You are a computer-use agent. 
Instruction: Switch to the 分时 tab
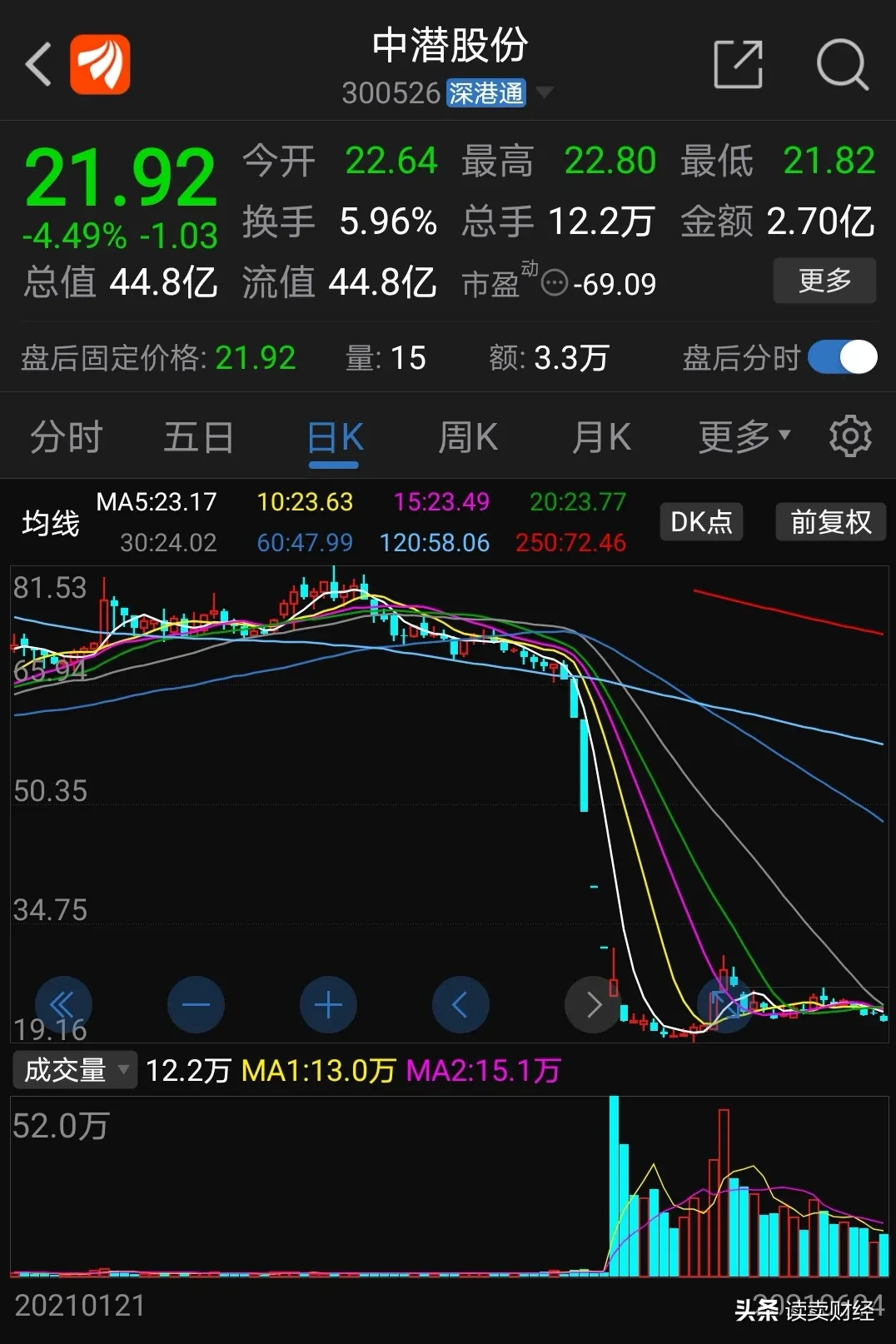pyautogui.click(x=67, y=437)
